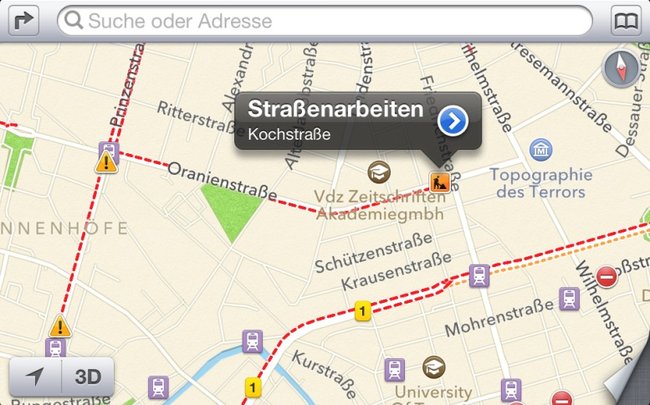Screen dimensions: 650x405
Task: Center map on current location
Action: [x=35, y=377]
